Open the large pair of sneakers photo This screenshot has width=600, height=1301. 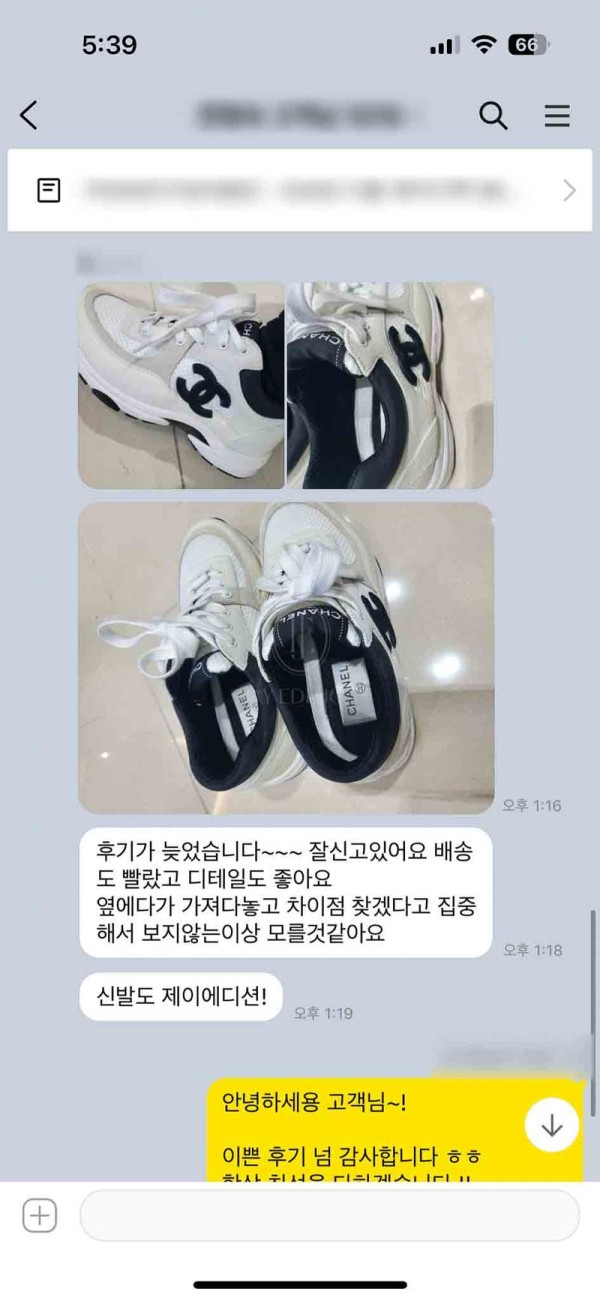286,657
